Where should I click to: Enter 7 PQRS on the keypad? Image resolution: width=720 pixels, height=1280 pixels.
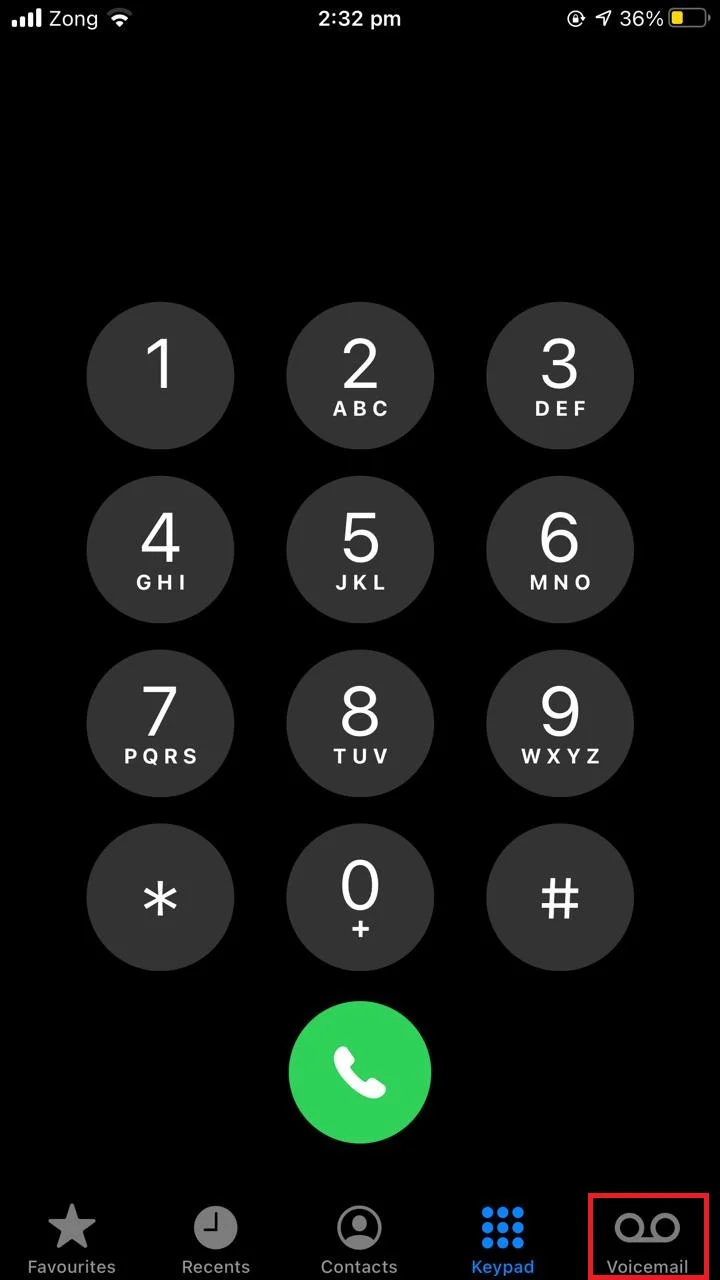pyautogui.click(x=160, y=724)
